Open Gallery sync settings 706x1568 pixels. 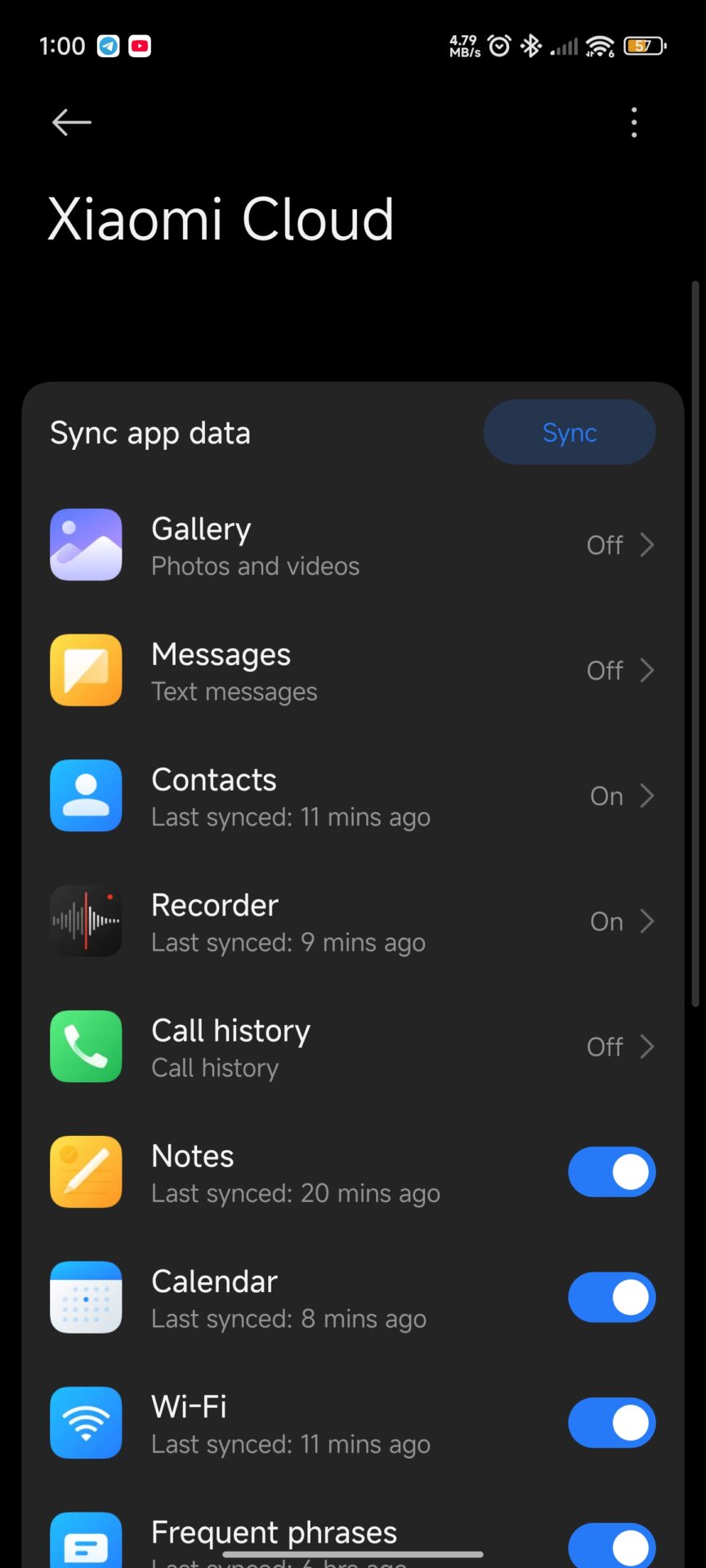pos(353,545)
